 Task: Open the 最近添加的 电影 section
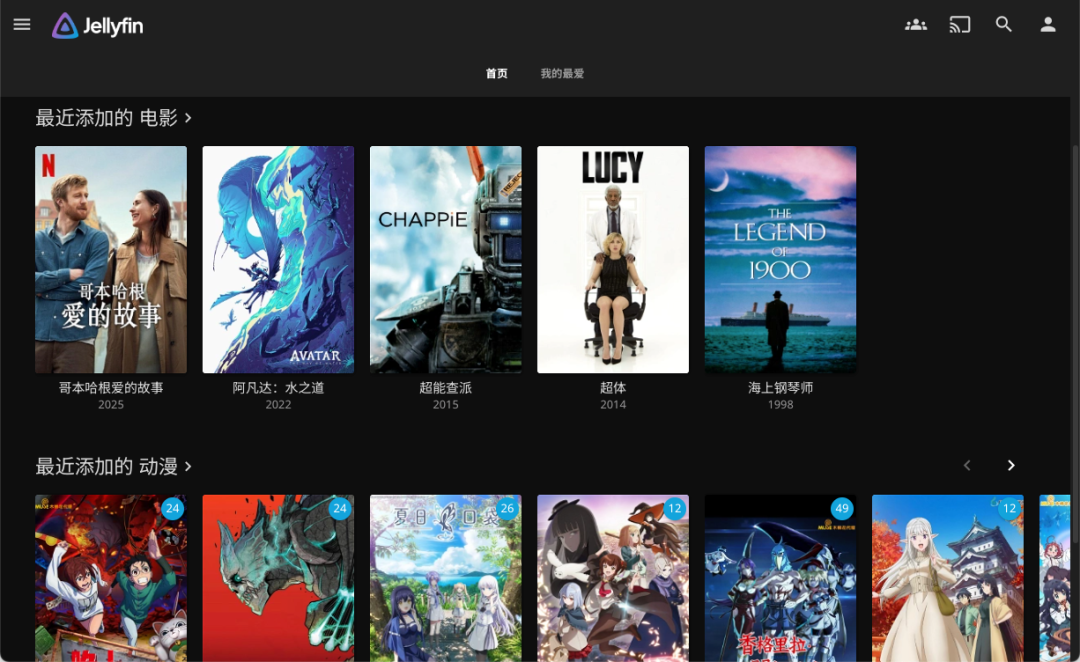(x=113, y=118)
